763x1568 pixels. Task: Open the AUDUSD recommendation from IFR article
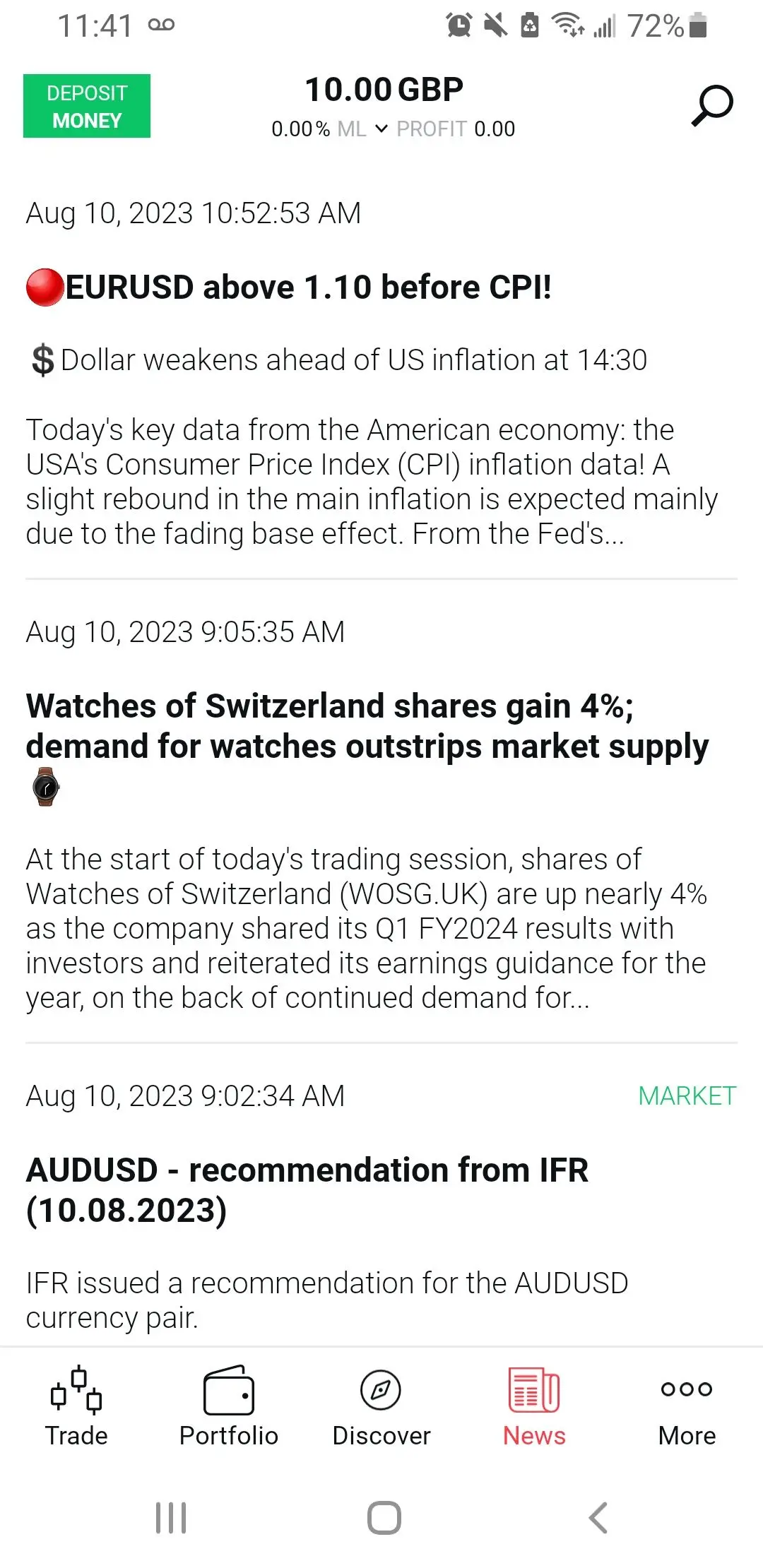[x=307, y=1190]
